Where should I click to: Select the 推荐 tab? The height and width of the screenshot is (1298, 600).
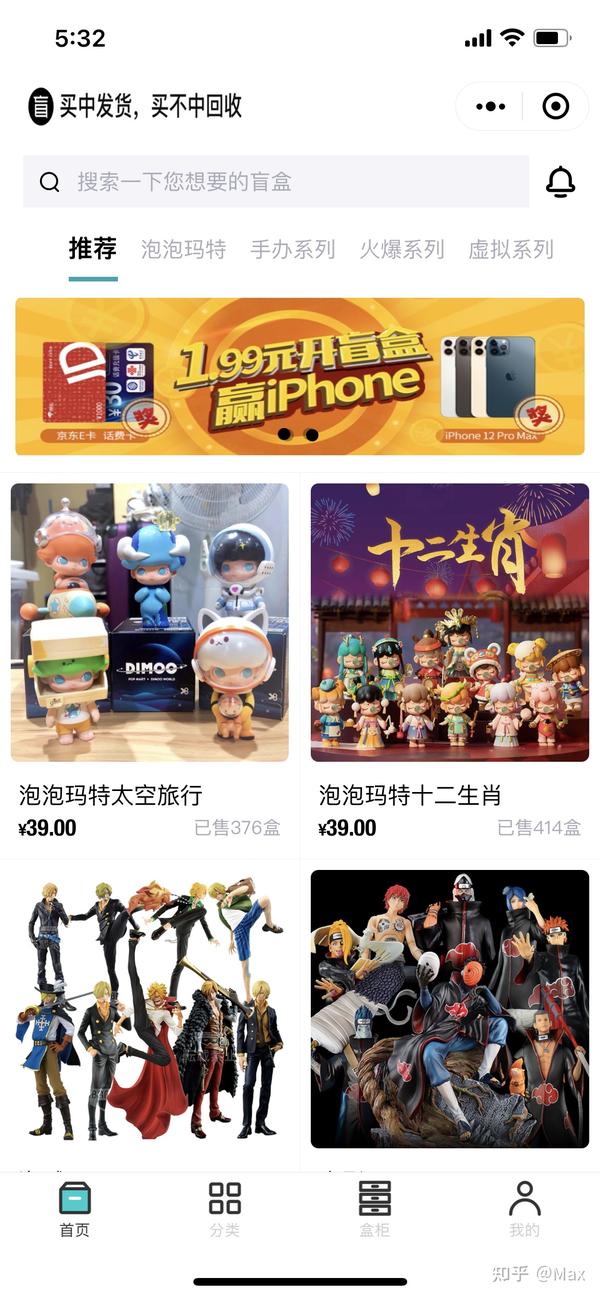tap(93, 249)
